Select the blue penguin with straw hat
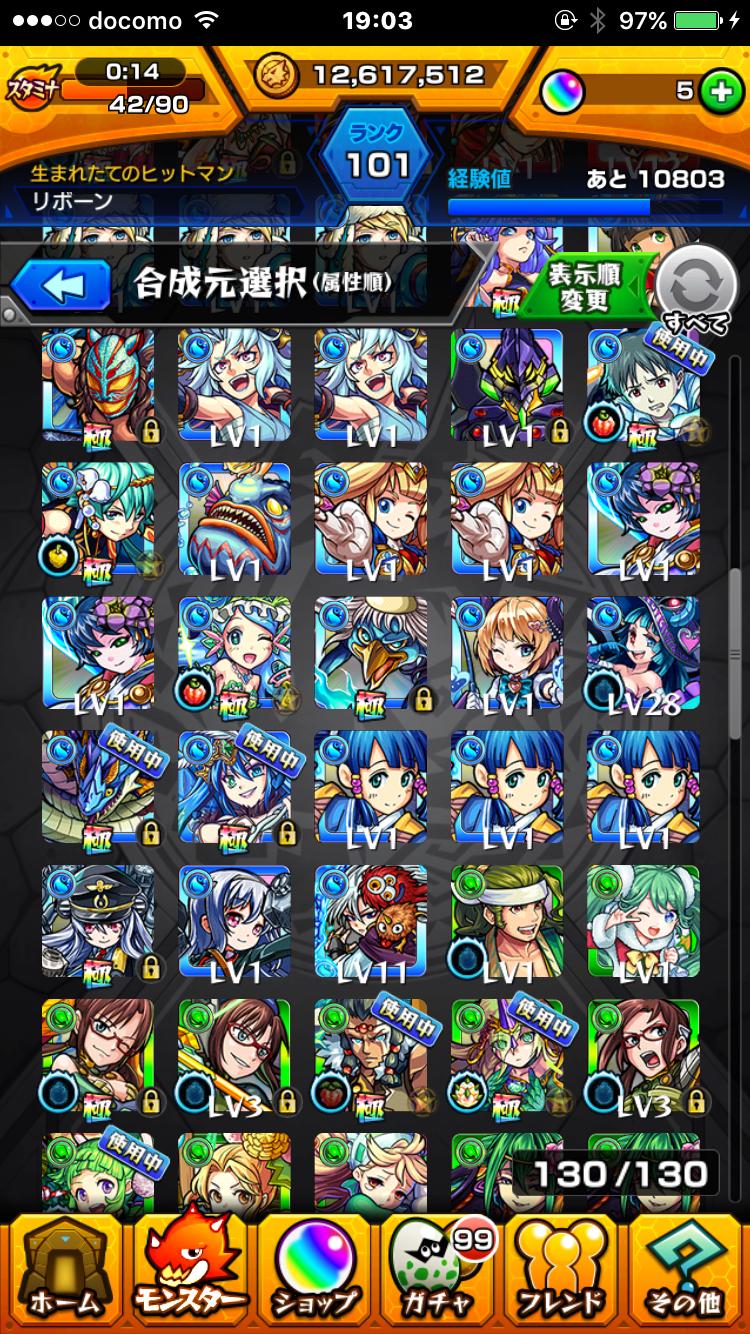 371,653
